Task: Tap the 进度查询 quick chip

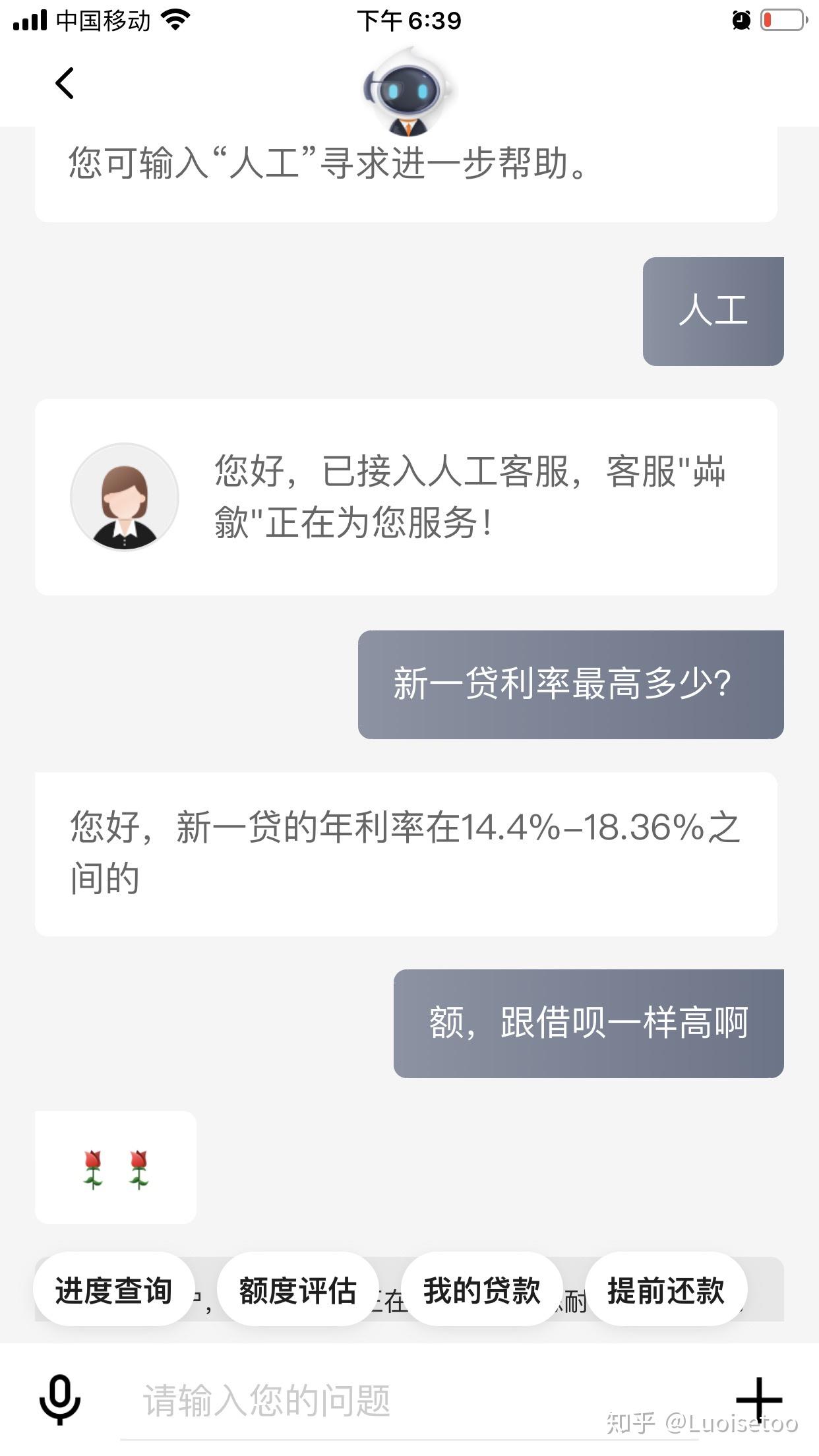Action: tap(113, 1290)
